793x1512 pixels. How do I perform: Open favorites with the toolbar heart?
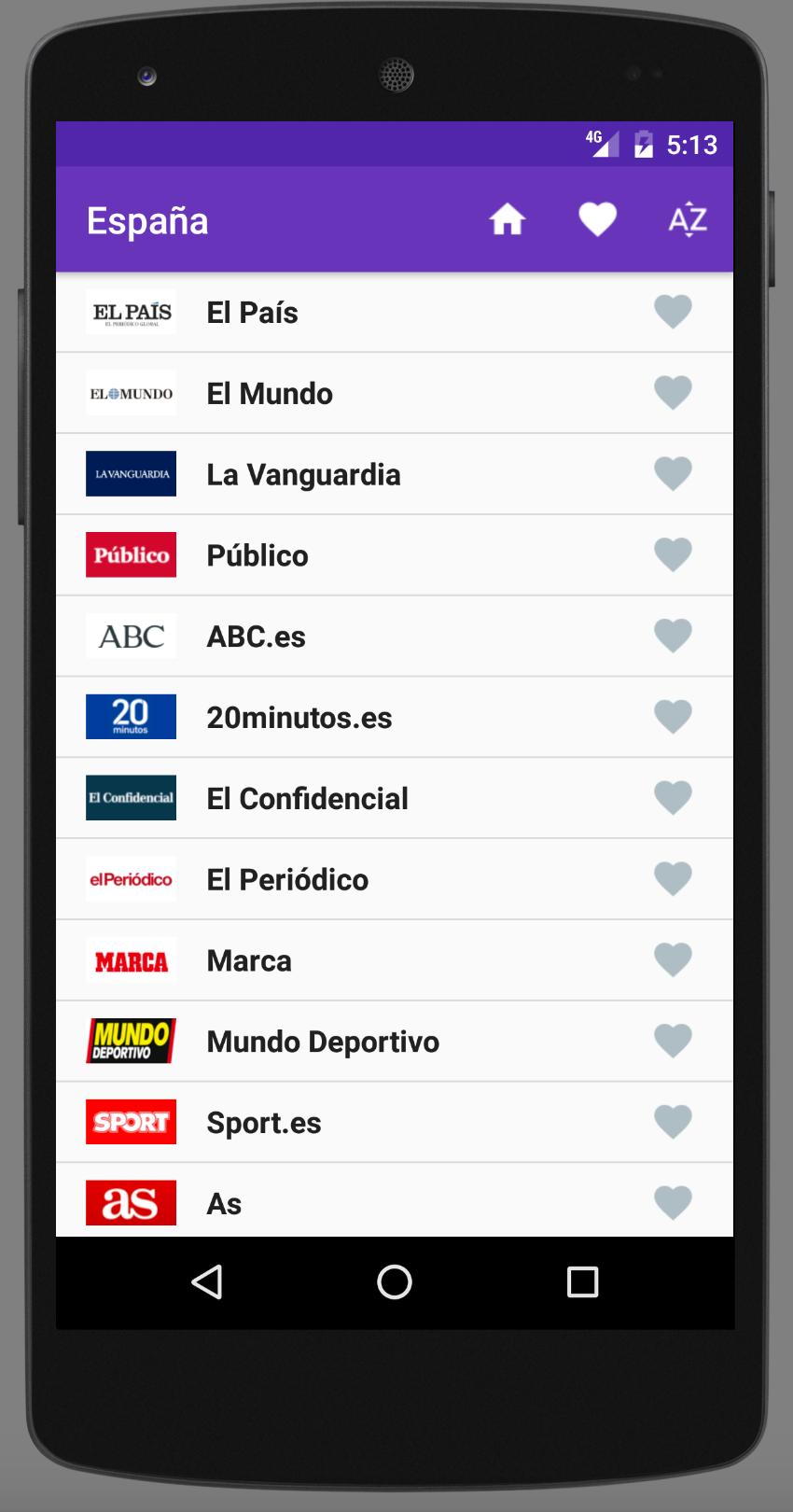(x=597, y=220)
